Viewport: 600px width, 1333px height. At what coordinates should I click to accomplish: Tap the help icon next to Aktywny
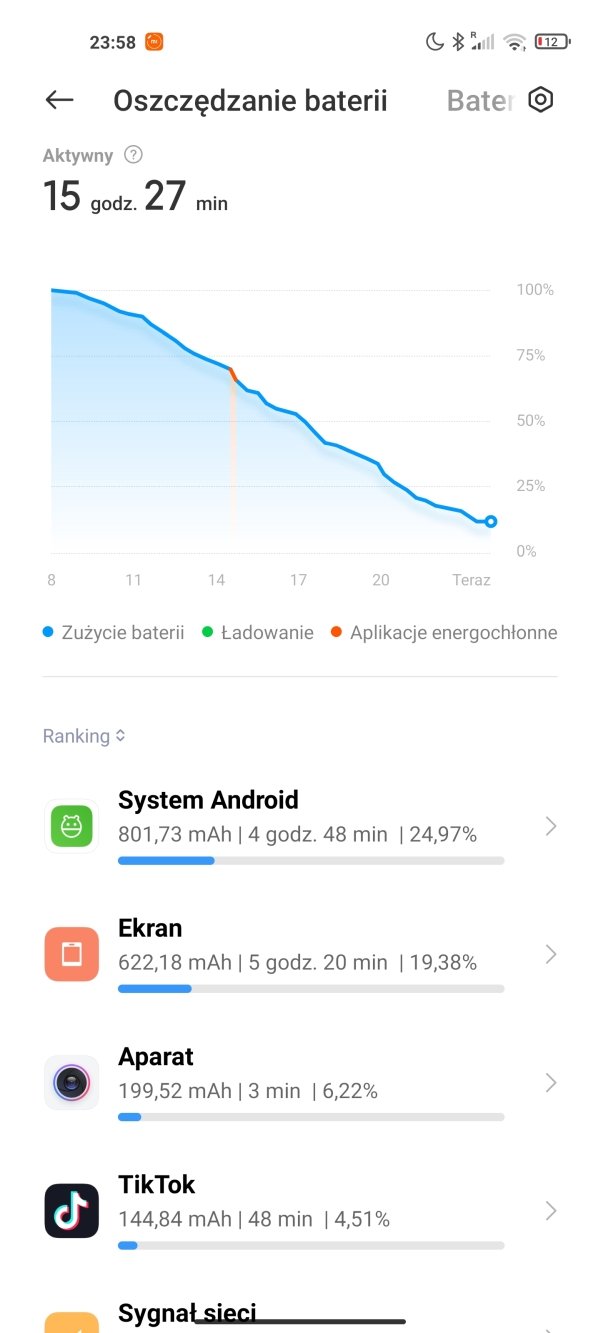click(x=133, y=155)
